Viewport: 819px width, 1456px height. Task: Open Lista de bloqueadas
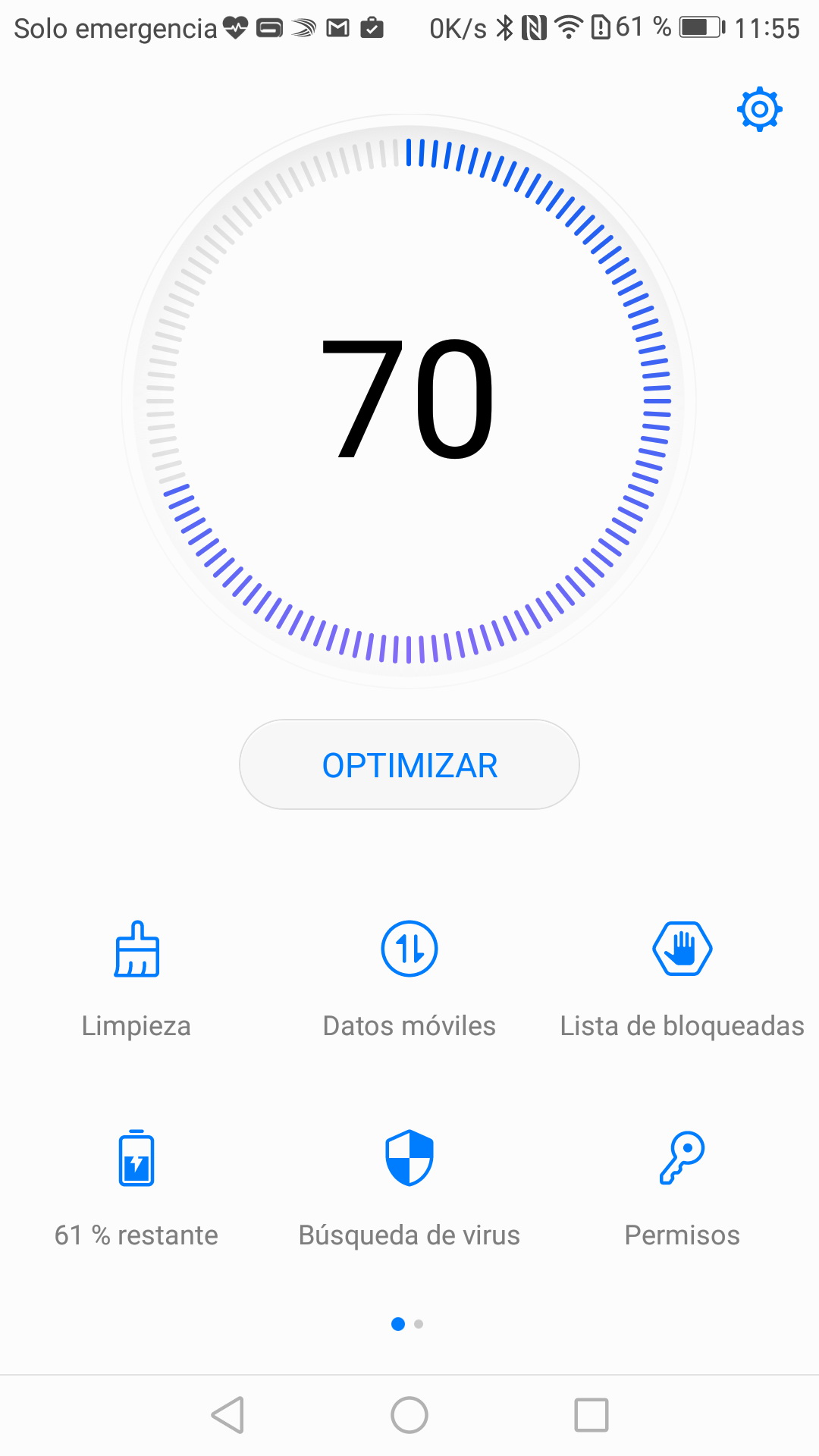coord(682,978)
